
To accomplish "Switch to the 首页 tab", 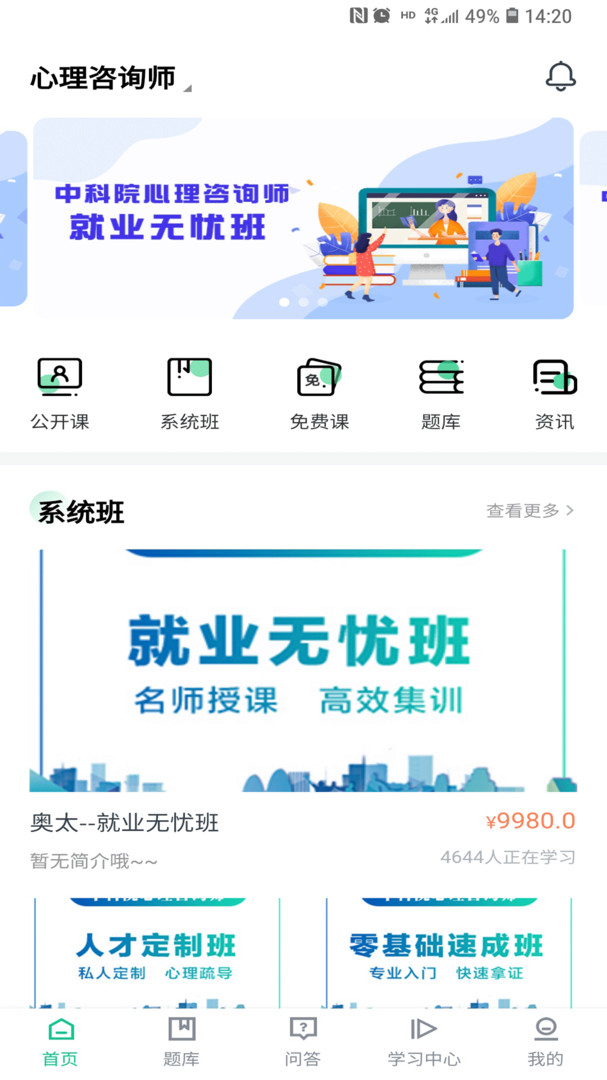I will (x=61, y=1043).
